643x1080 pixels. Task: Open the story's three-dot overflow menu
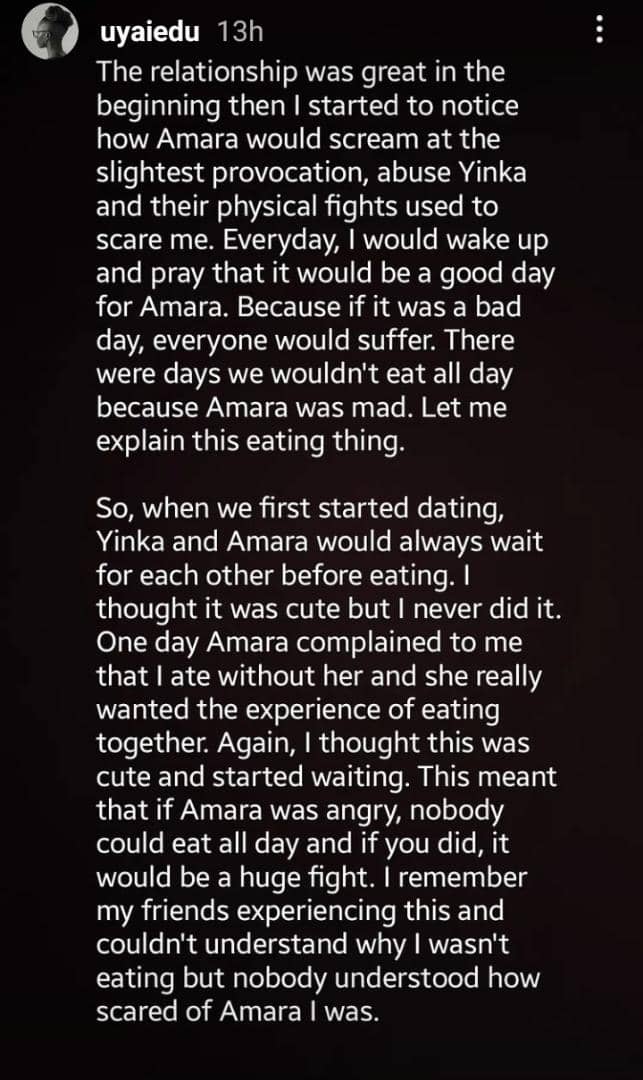pyautogui.click(x=599, y=31)
